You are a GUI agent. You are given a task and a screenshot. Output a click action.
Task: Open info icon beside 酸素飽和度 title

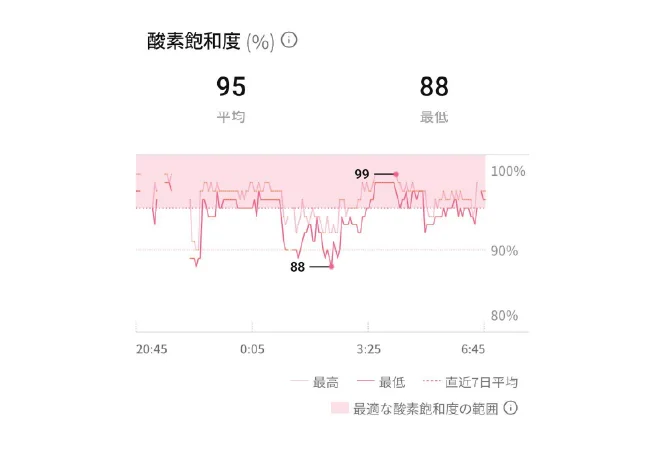coord(290,40)
